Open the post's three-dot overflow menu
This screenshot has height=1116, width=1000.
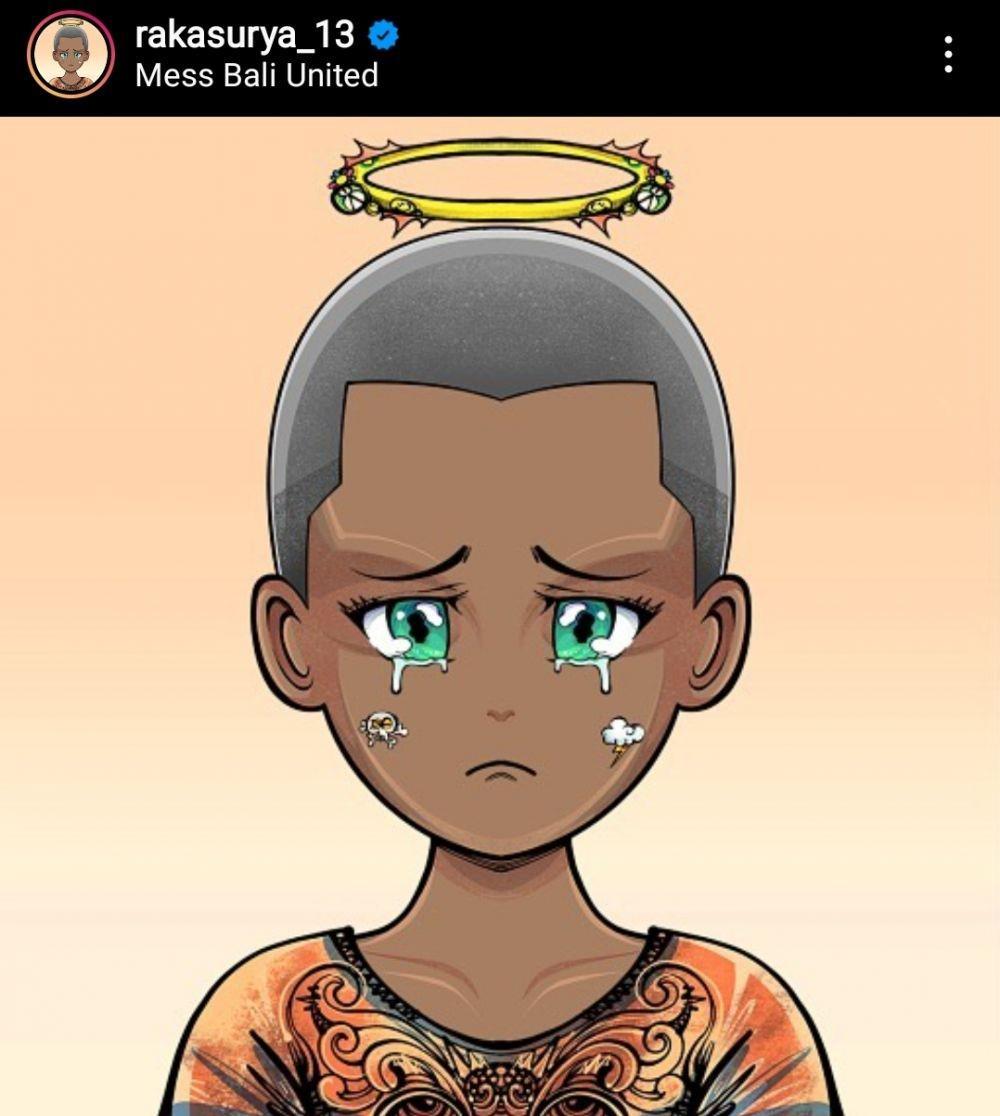click(x=947, y=55)
